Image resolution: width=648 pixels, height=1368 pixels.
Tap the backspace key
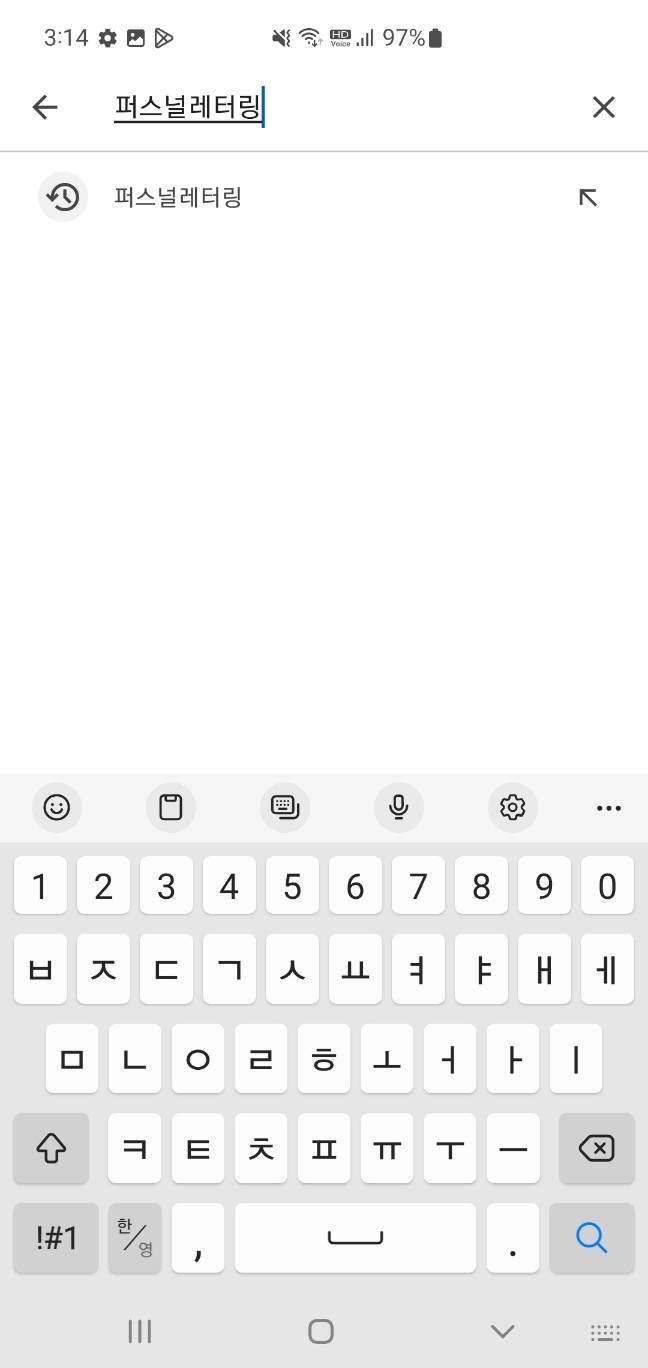coord(596,1149)
